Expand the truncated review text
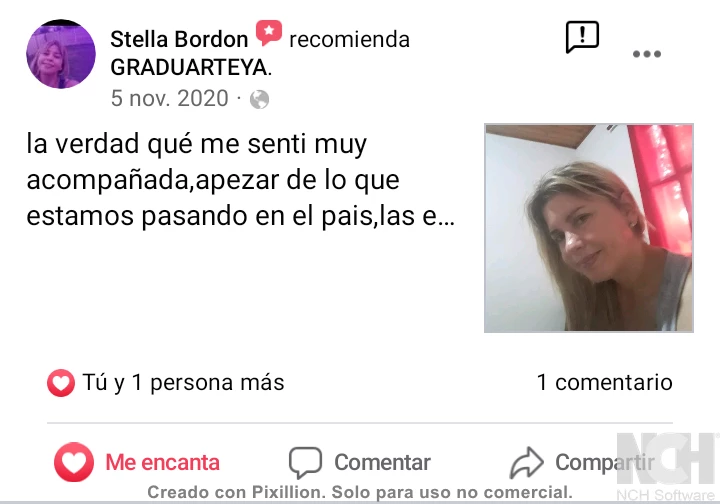Image resolution: width=720 pixels, height=504 pixels. [x=439, y=216]
